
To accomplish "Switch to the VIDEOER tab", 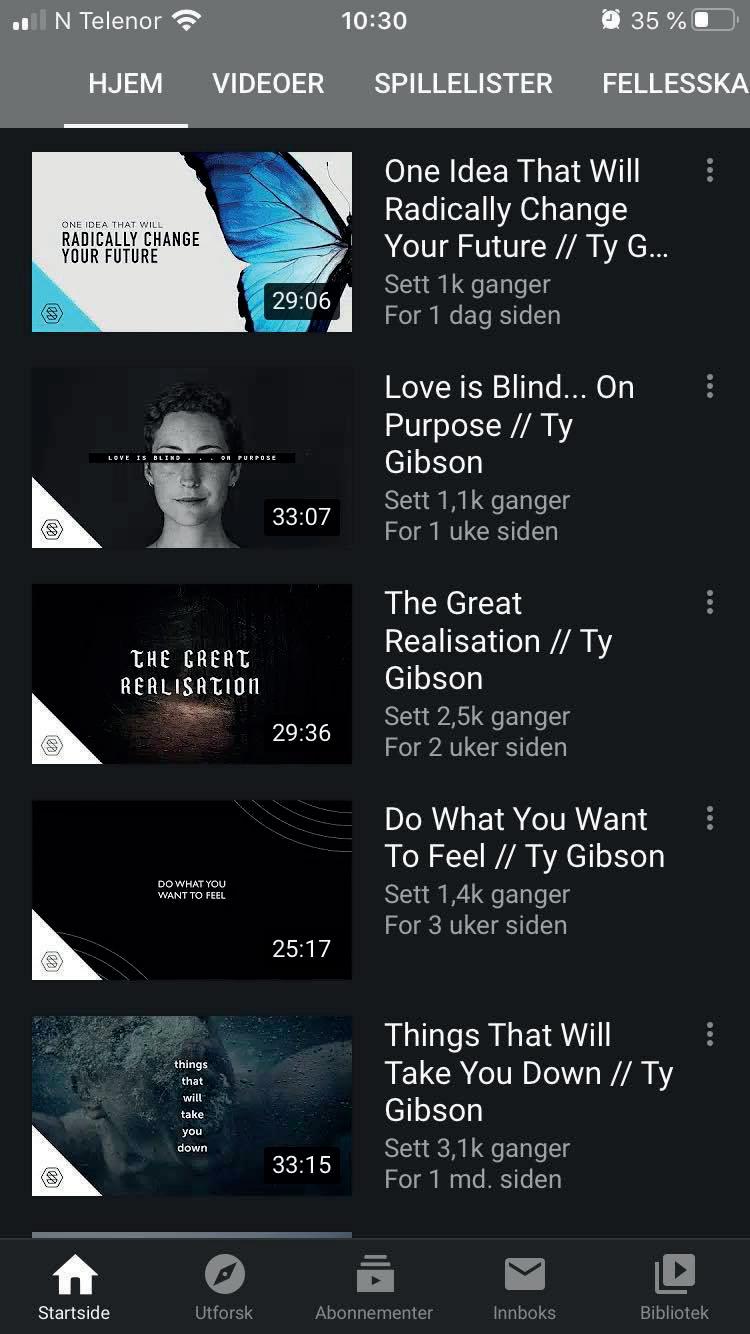I will (268, 84).
